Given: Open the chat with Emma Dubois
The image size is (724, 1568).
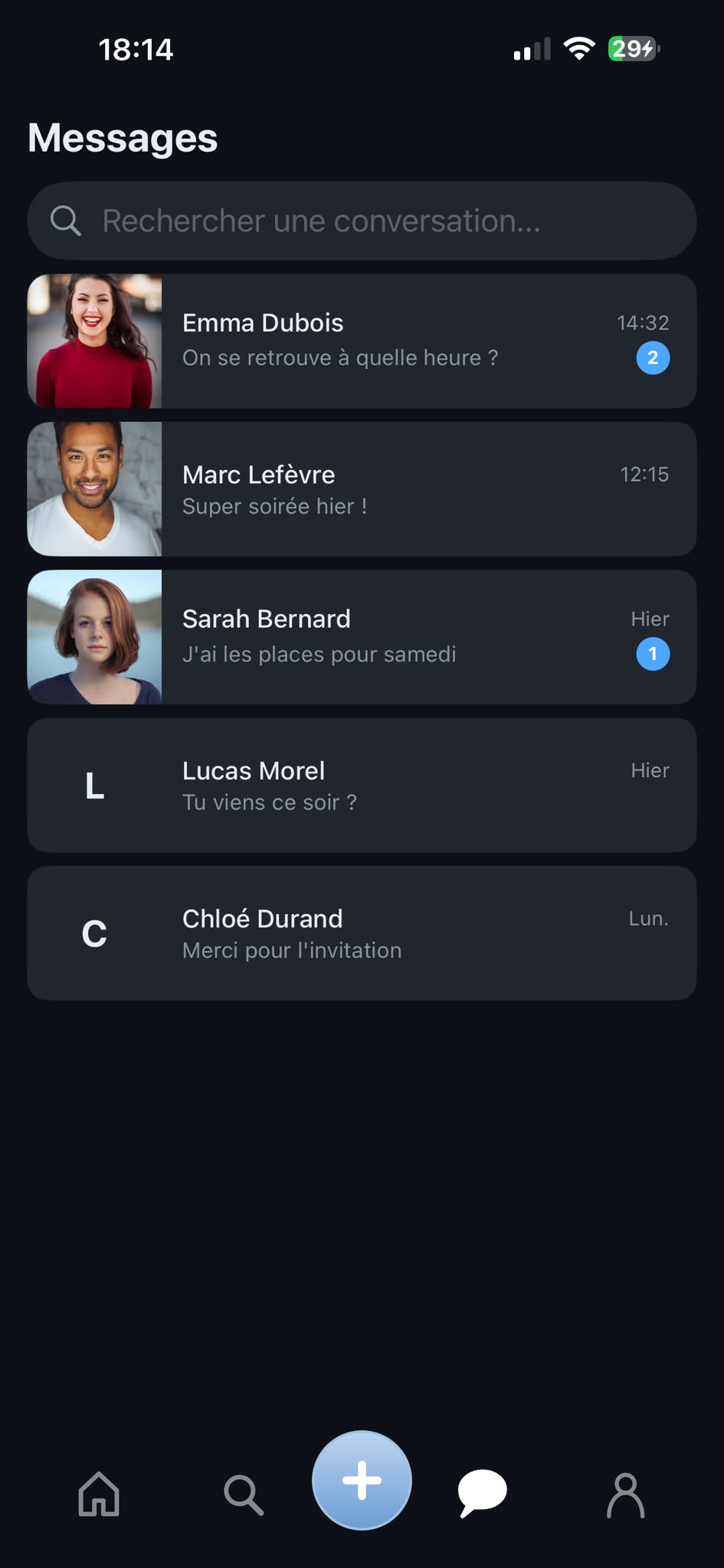Looking at the screenshot, I should click(362, 341).
